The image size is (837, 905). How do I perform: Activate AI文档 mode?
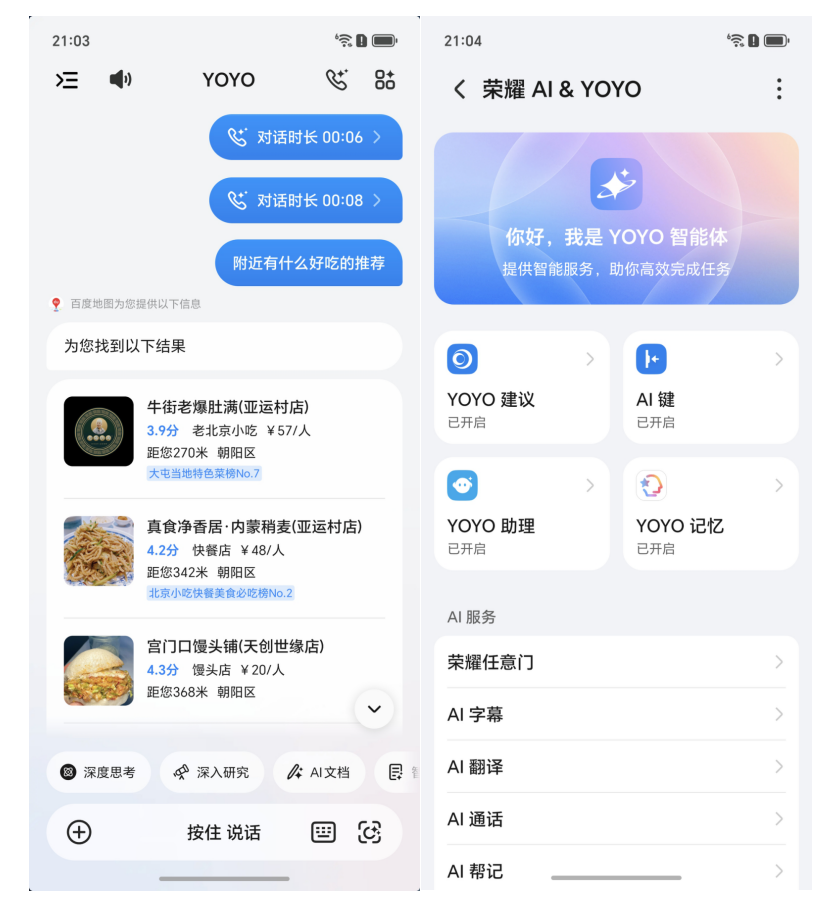(x=318, y=772)
